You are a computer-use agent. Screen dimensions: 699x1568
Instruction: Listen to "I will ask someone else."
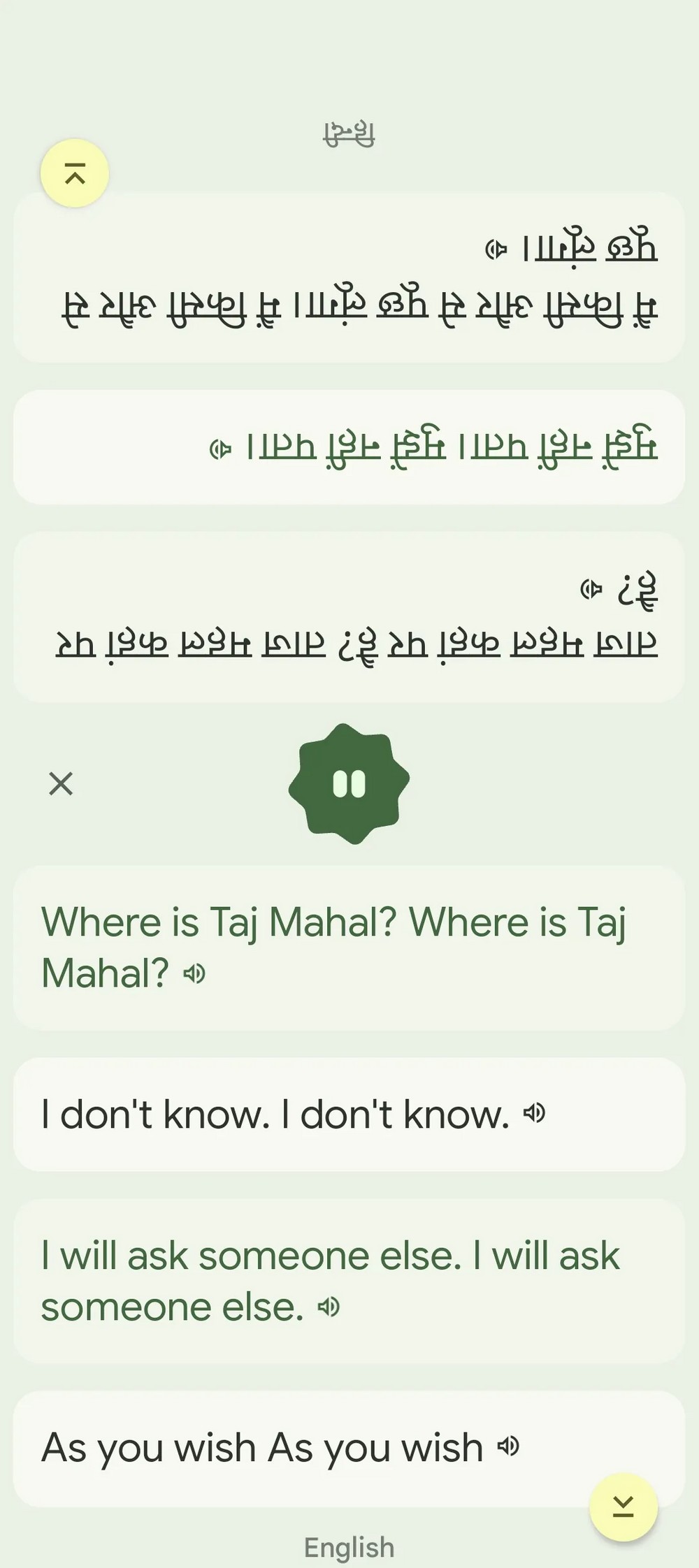point(329,1306)
